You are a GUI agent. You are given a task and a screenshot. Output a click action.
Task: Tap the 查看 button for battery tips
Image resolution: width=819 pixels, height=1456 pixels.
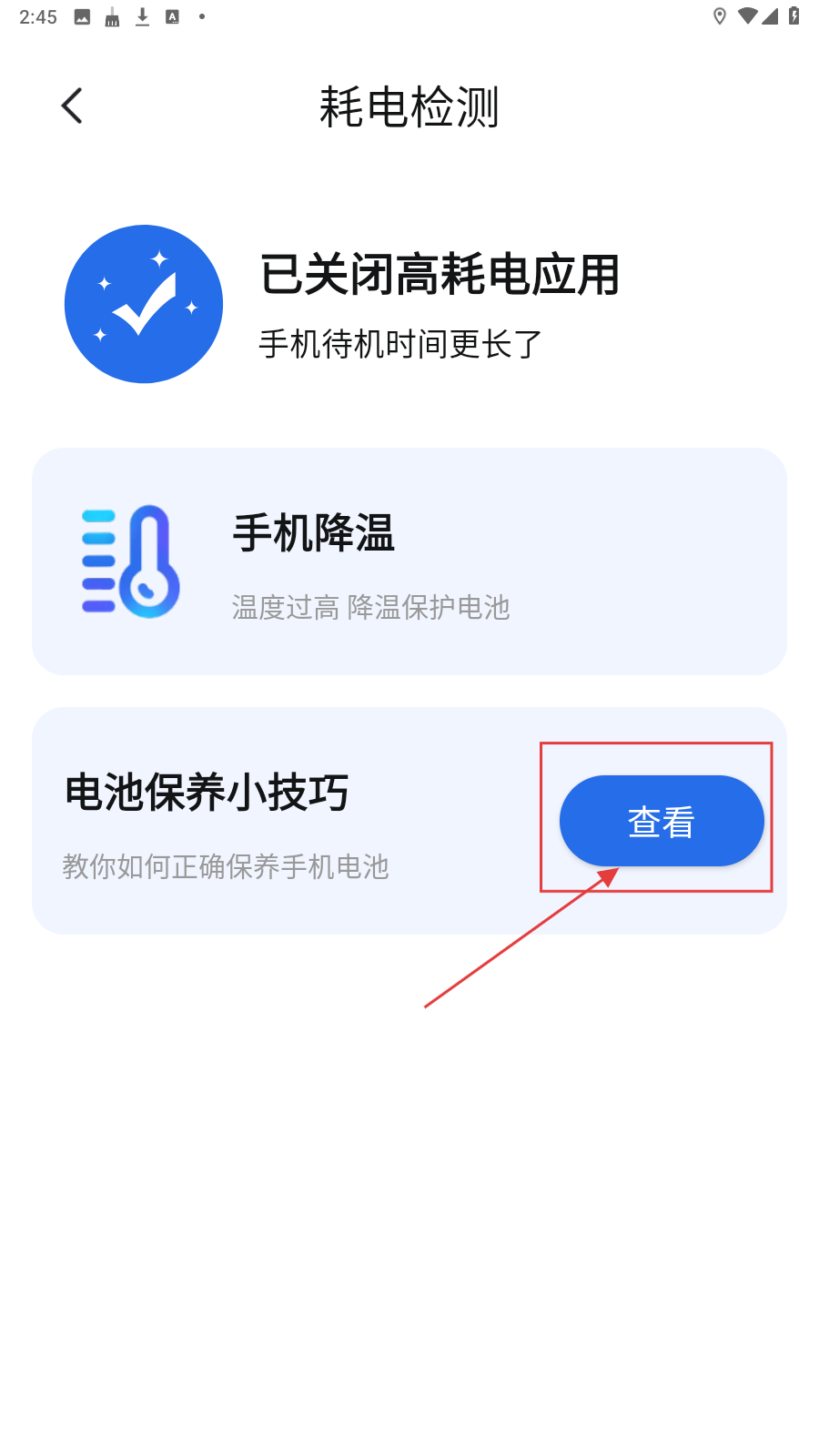(661, 821)
